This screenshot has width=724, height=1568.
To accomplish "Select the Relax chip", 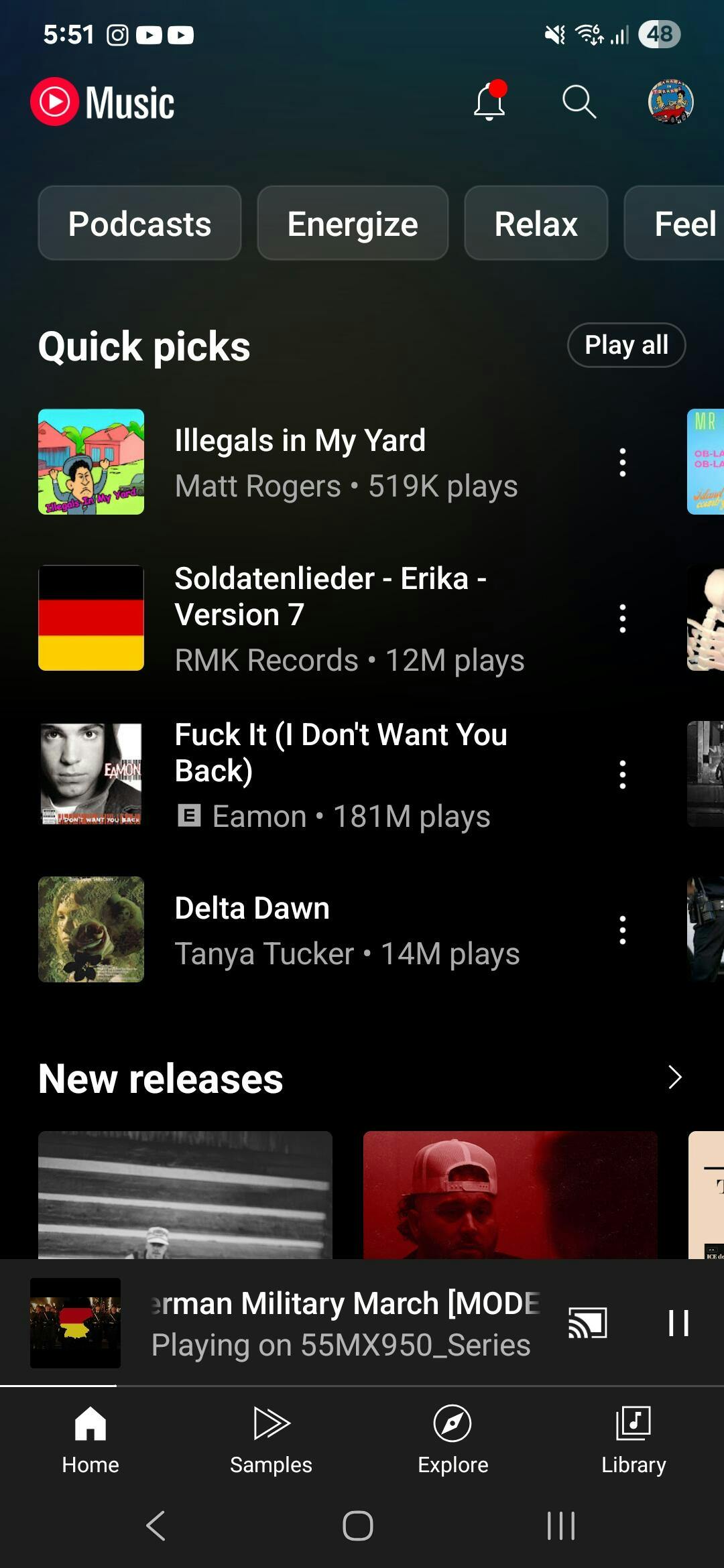I will click(536, 223).
